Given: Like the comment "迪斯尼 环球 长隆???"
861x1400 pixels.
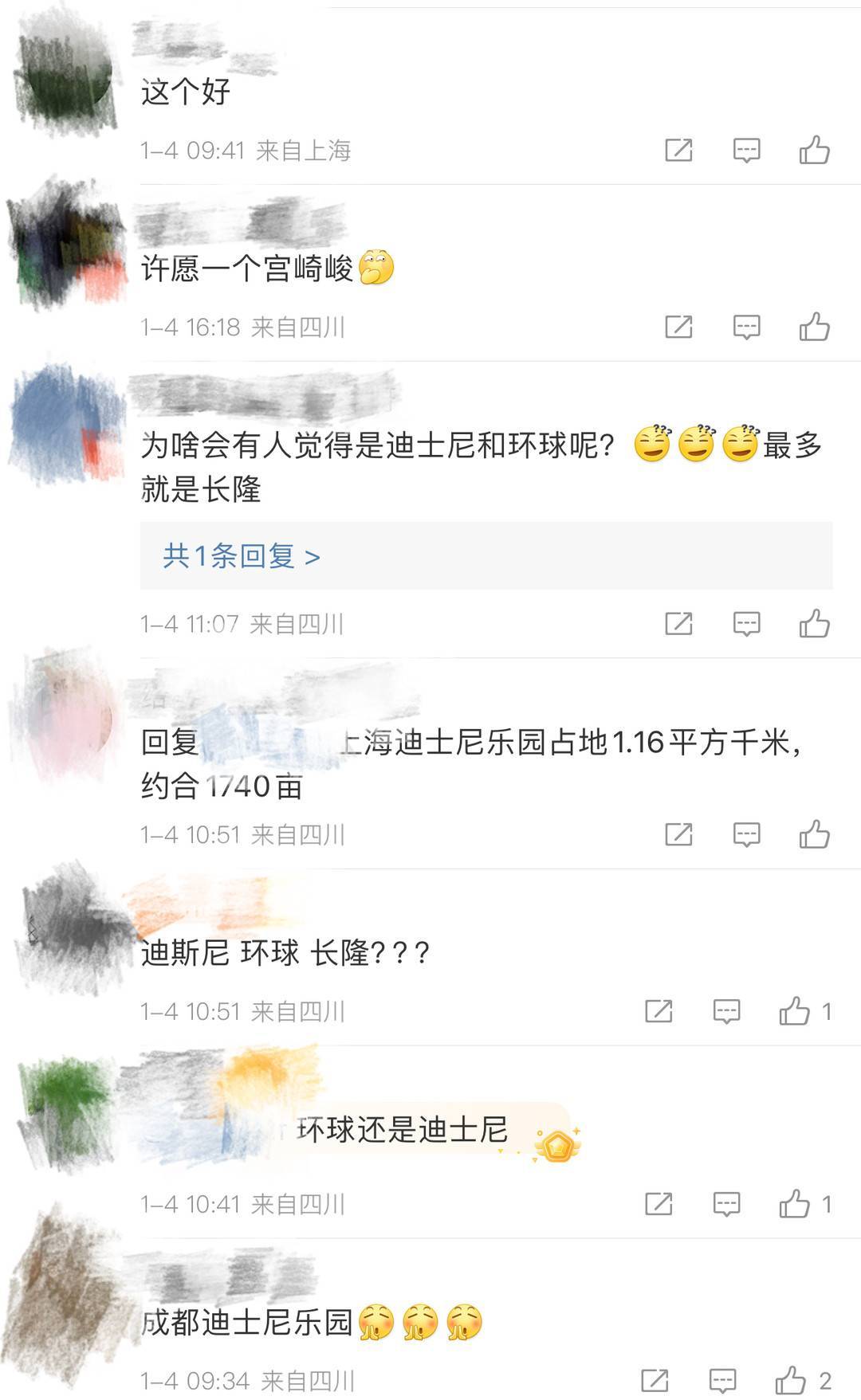Looking at the screenshot, I should click(795, 1011).
